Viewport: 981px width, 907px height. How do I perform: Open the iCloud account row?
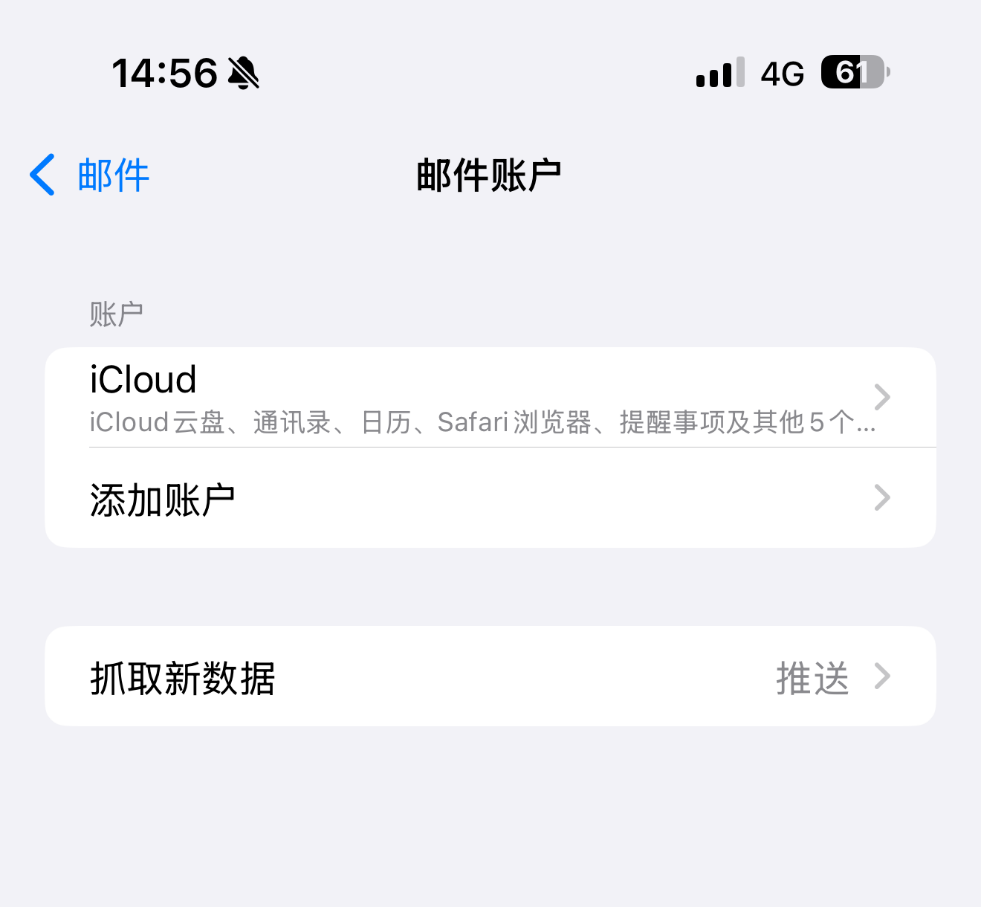click(489, 398)
